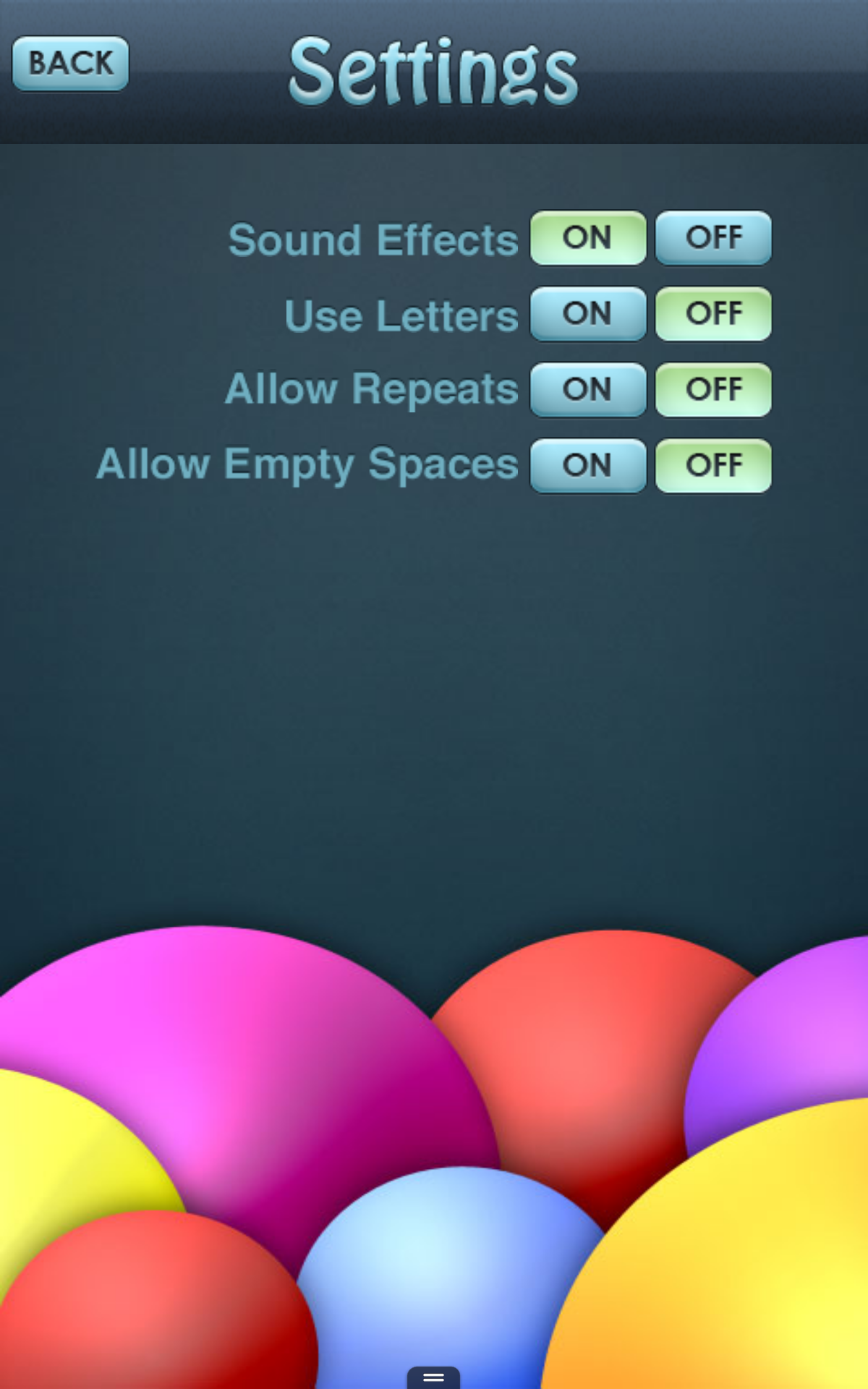
Task: Keep Use Letters disabled with OFF
Action: coord(712,315)
